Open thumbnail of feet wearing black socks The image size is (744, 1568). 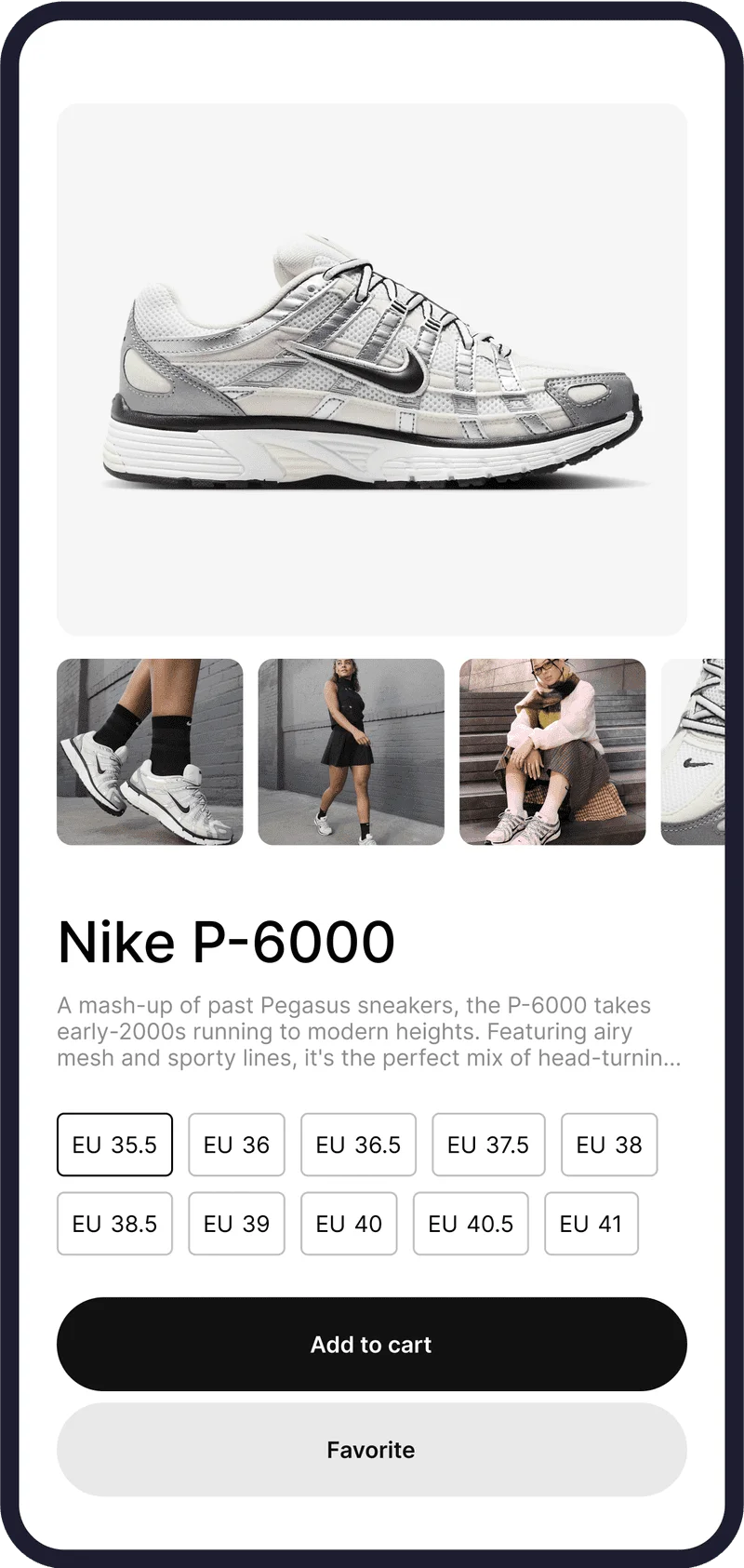[150, 752]
